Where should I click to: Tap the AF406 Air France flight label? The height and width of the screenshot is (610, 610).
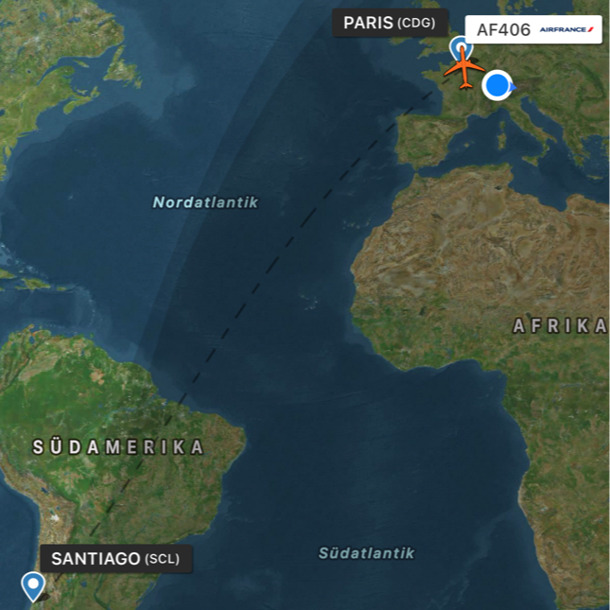point(533,30)
